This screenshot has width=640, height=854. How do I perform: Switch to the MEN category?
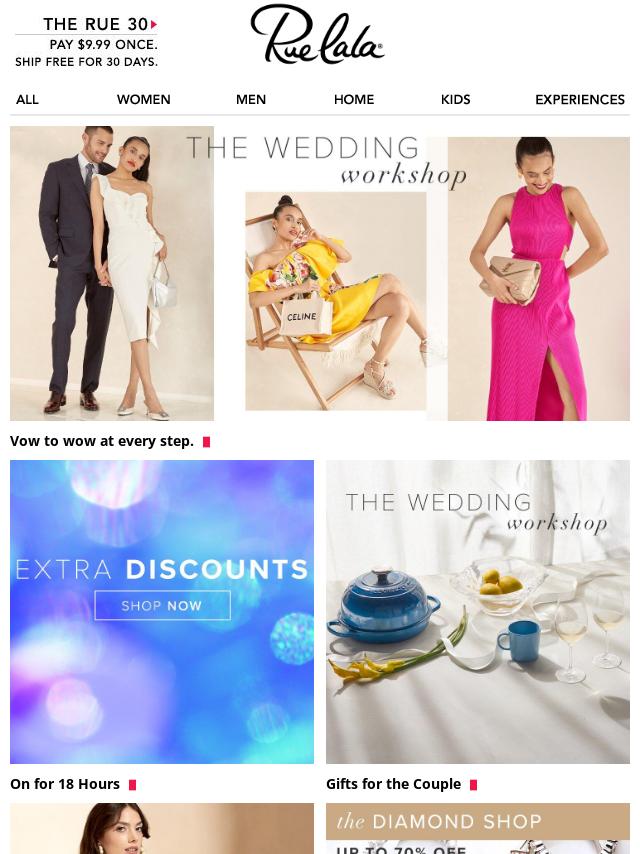pos(250,99)
